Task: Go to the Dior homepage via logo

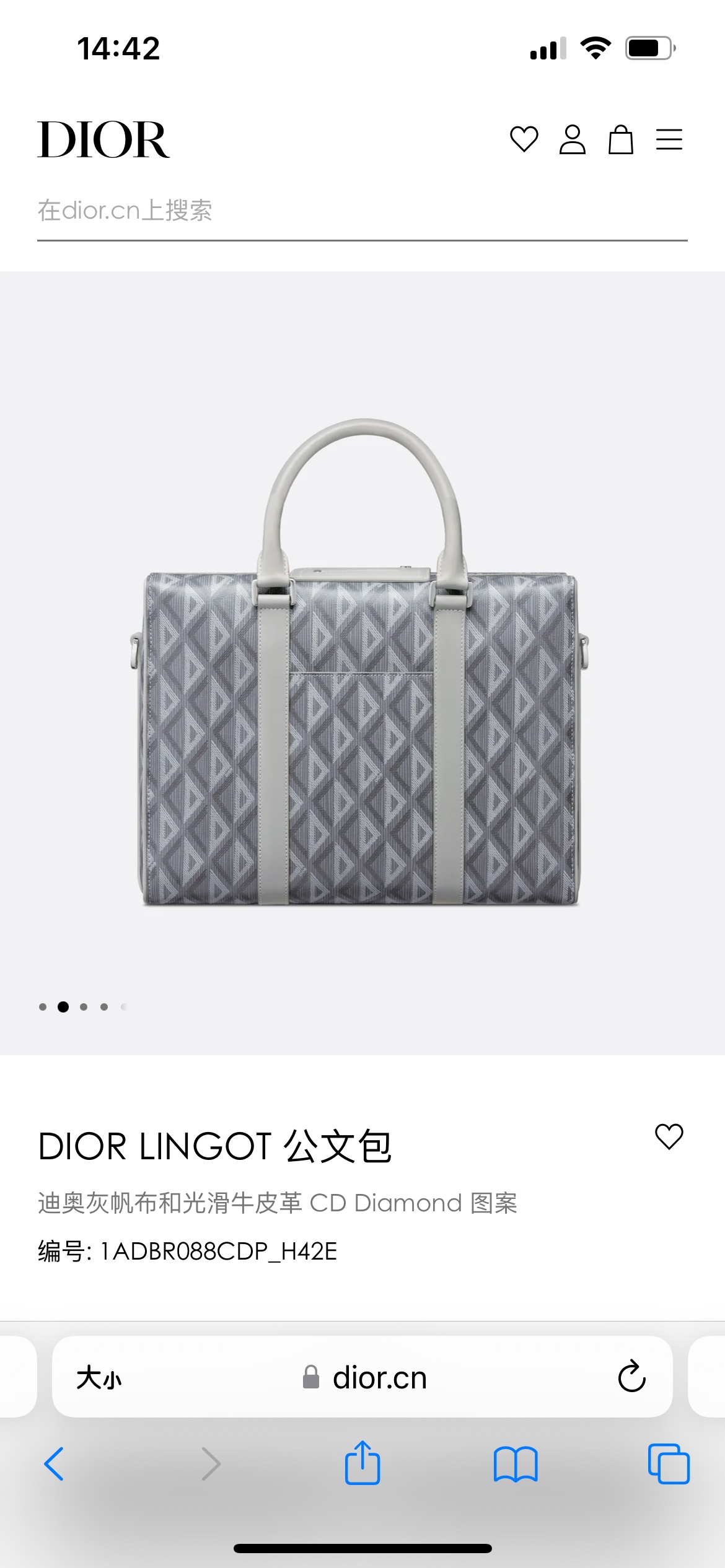Action: 103,140
